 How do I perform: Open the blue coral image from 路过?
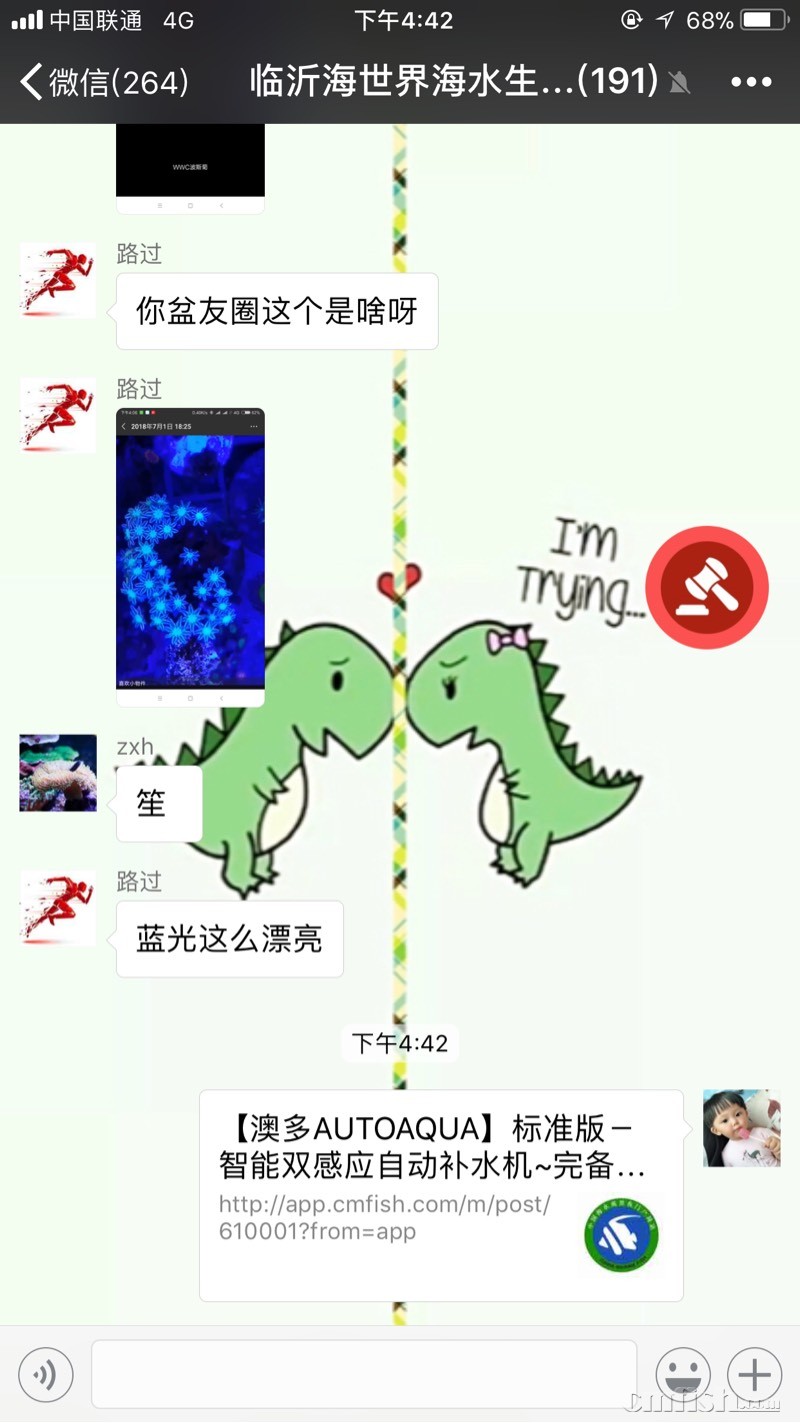(x=190, y=557)
